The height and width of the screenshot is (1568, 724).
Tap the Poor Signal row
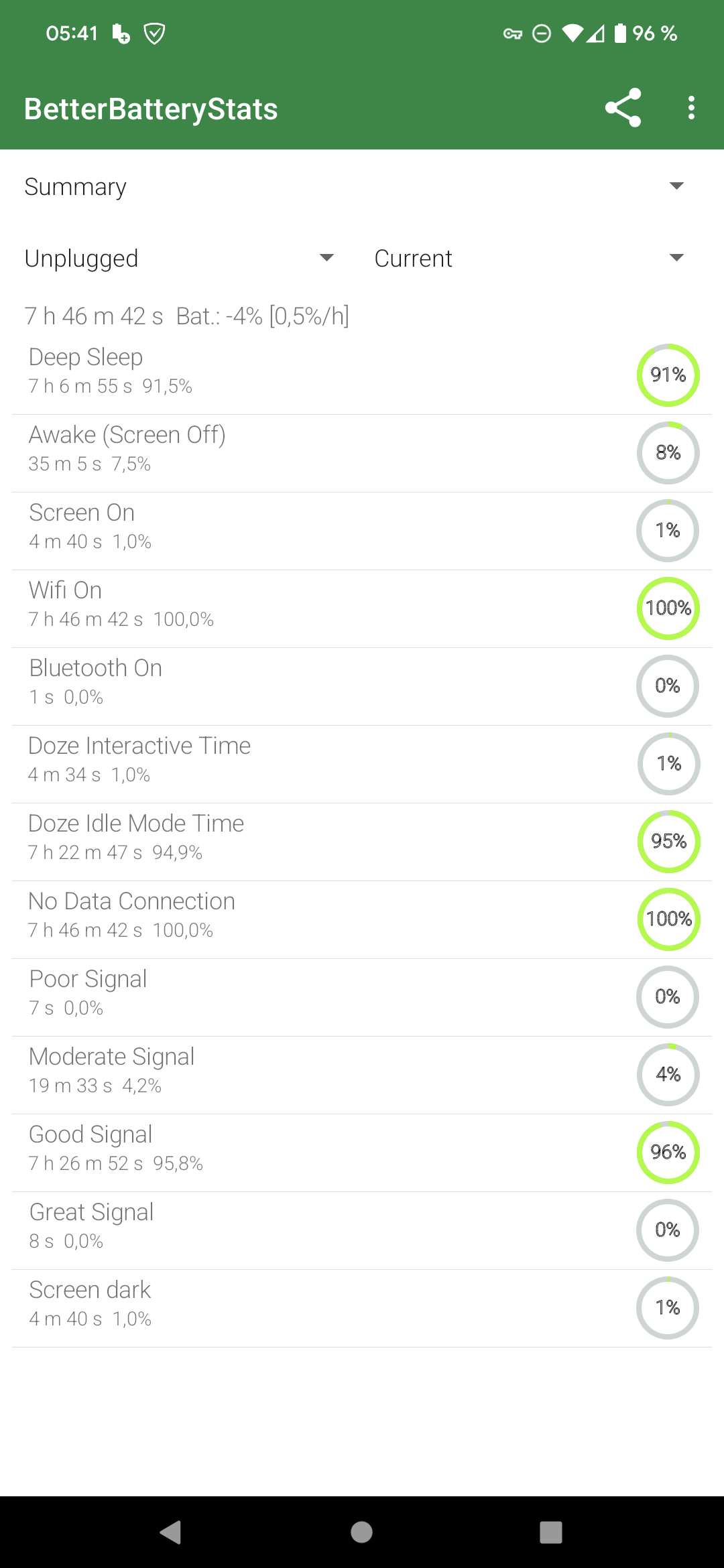362,996
